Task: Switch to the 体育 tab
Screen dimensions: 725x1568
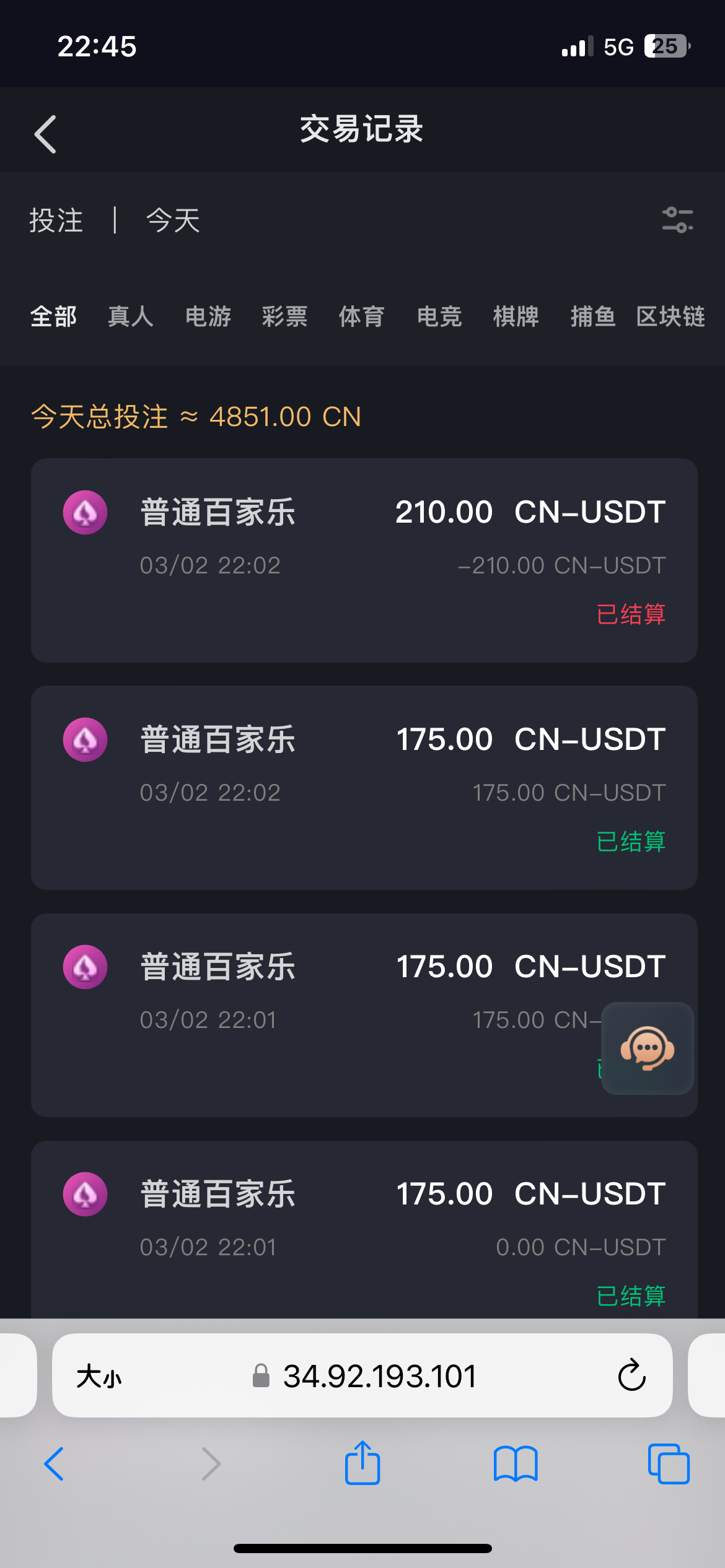Action: point(361,316)
